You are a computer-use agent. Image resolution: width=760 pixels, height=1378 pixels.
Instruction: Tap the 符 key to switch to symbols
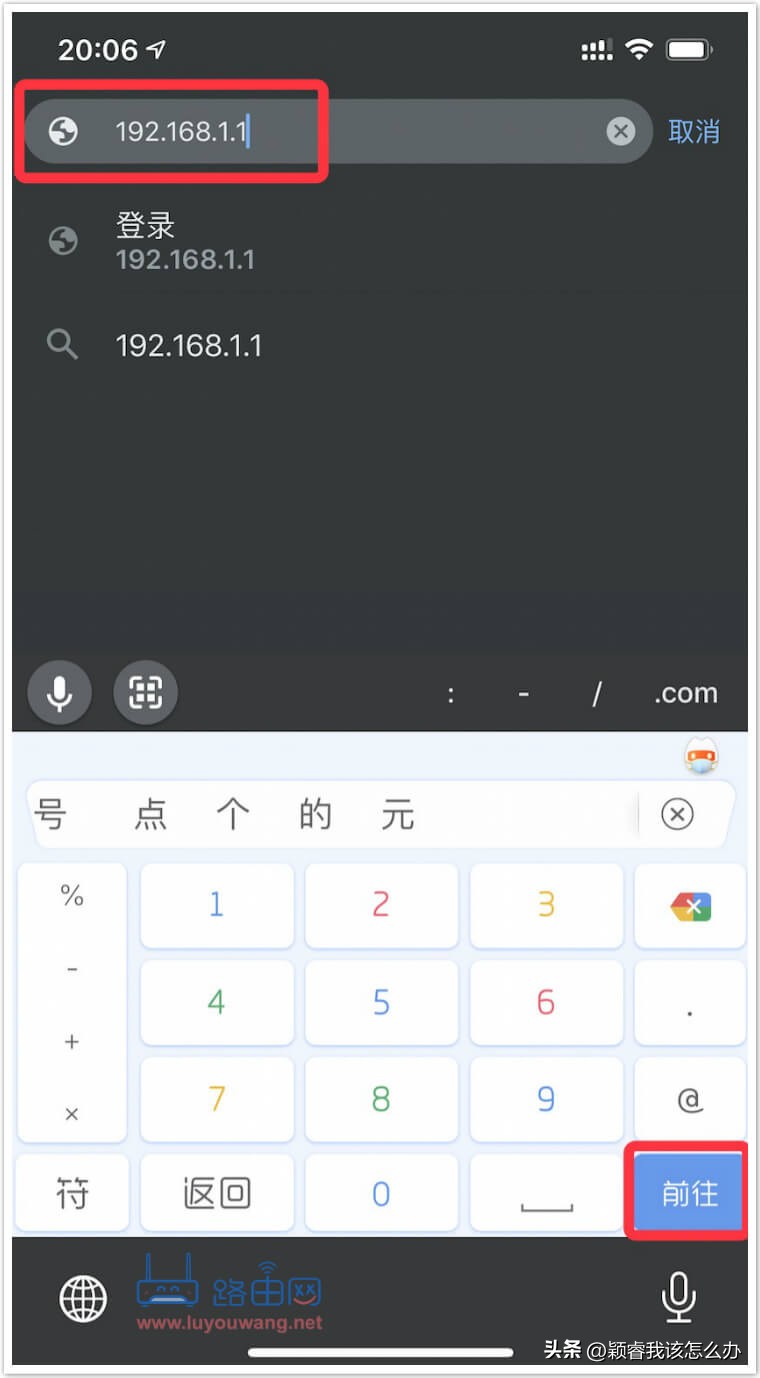71,1192
